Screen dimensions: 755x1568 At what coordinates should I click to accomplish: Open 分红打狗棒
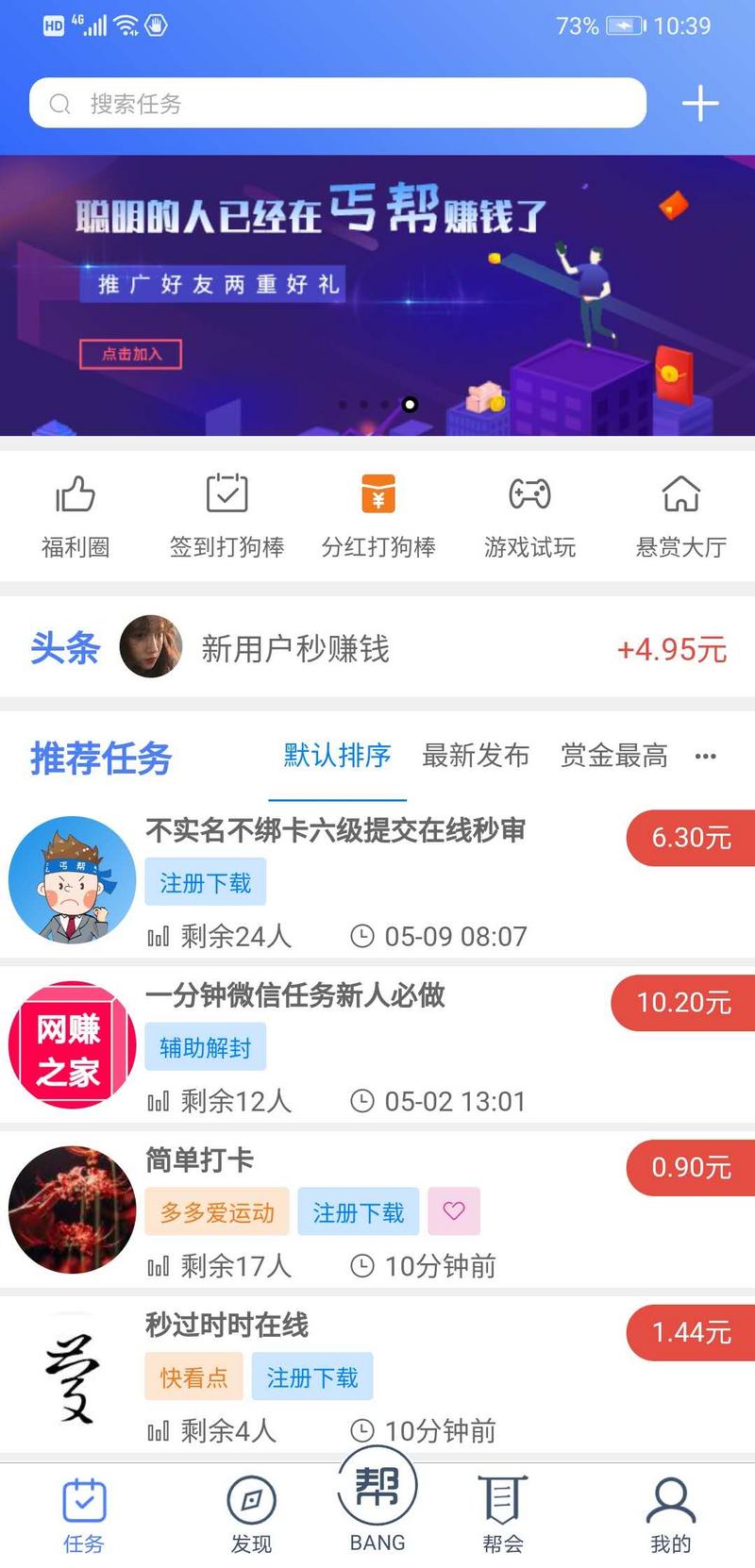378,515
